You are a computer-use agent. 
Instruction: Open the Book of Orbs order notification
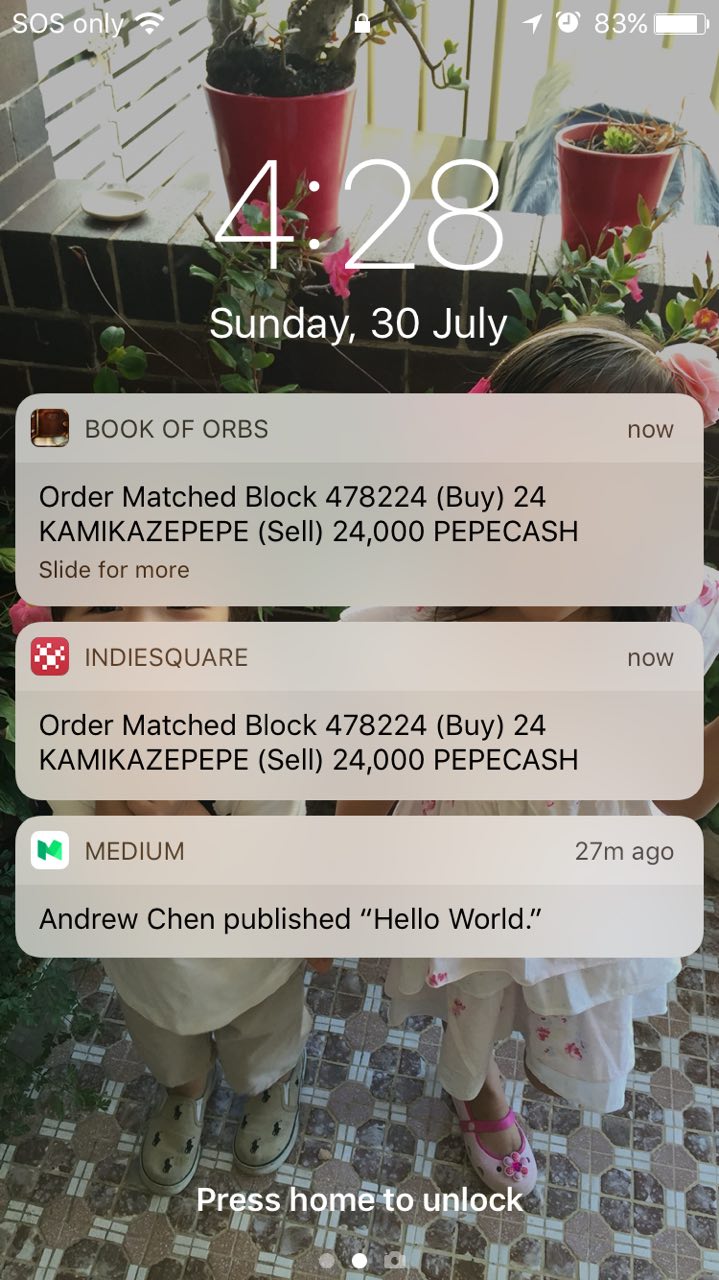(359, 499)
